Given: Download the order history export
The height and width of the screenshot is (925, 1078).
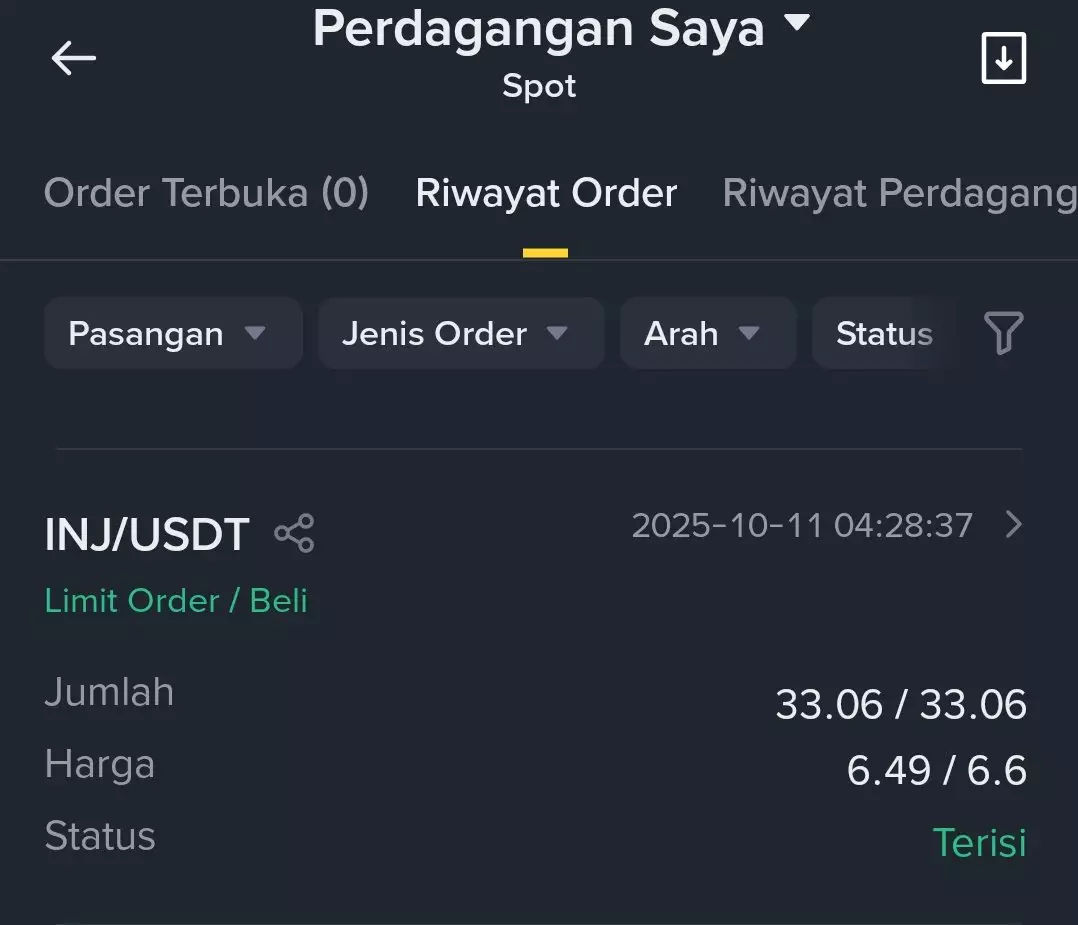Looking at the screenshot, I should pos(1003,58).
